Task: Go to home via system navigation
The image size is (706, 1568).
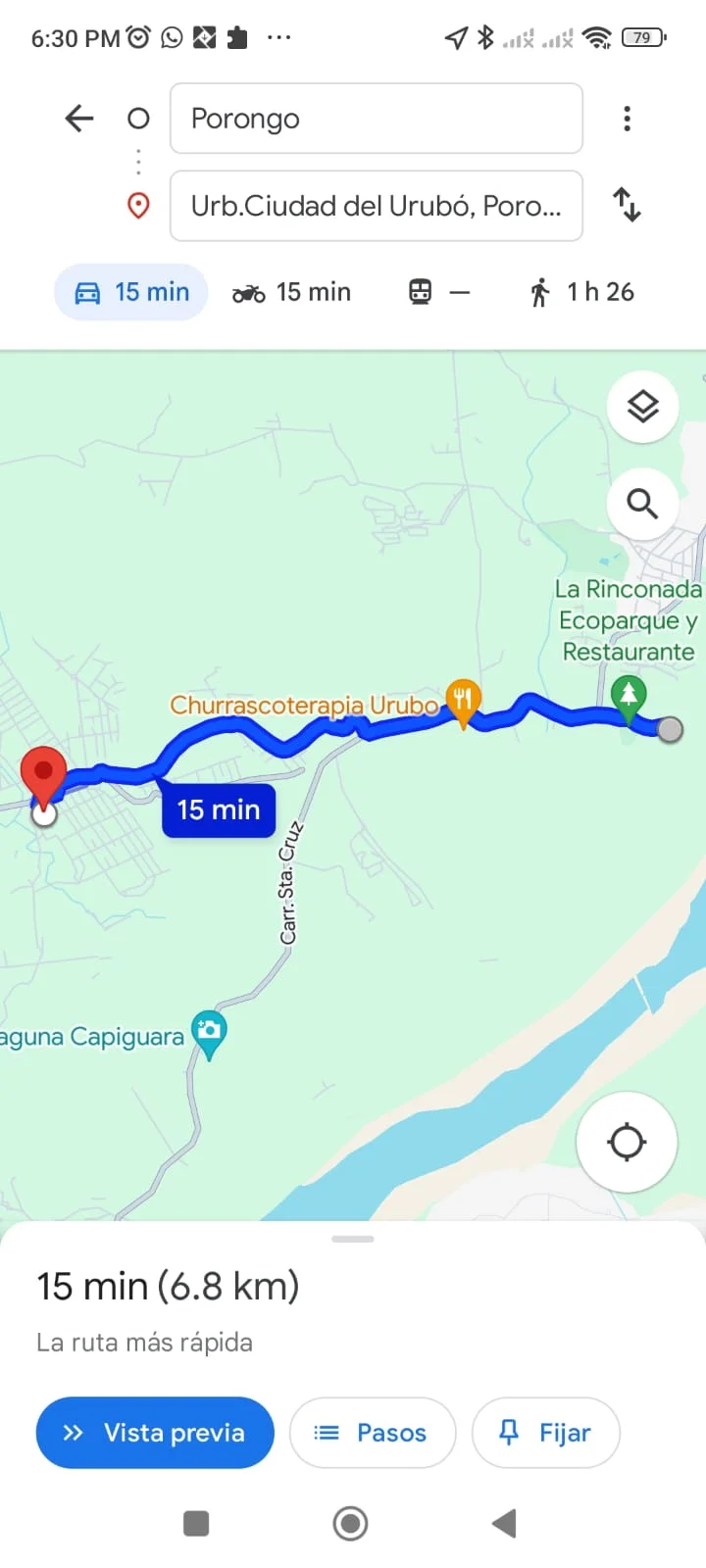Action: click(351, 1523)
